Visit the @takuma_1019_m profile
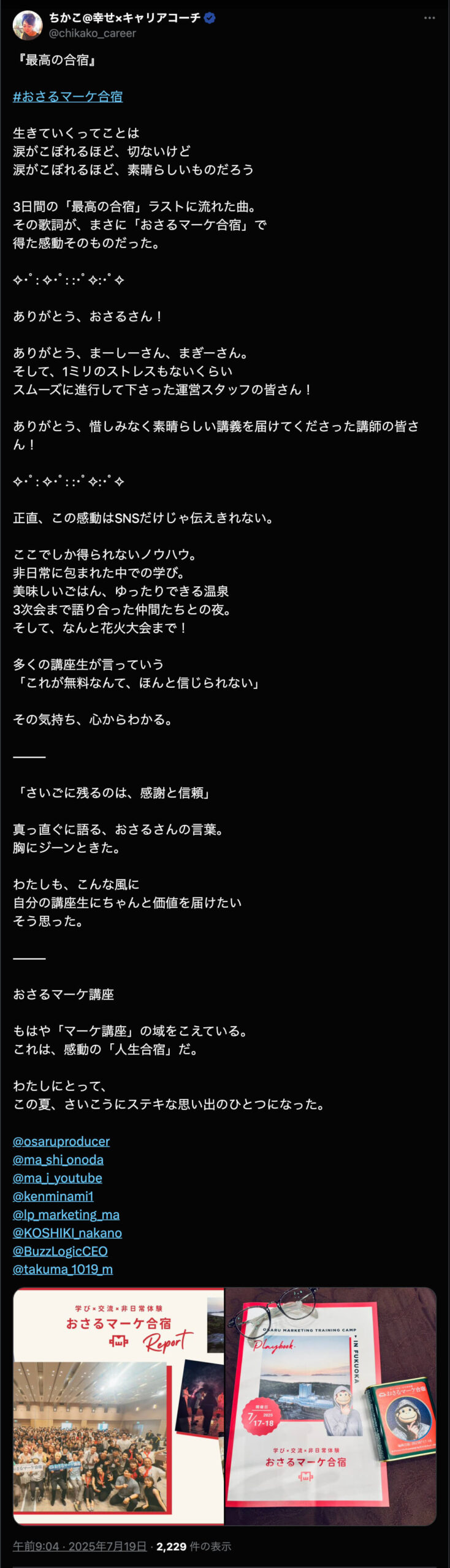 (63, 1269)
